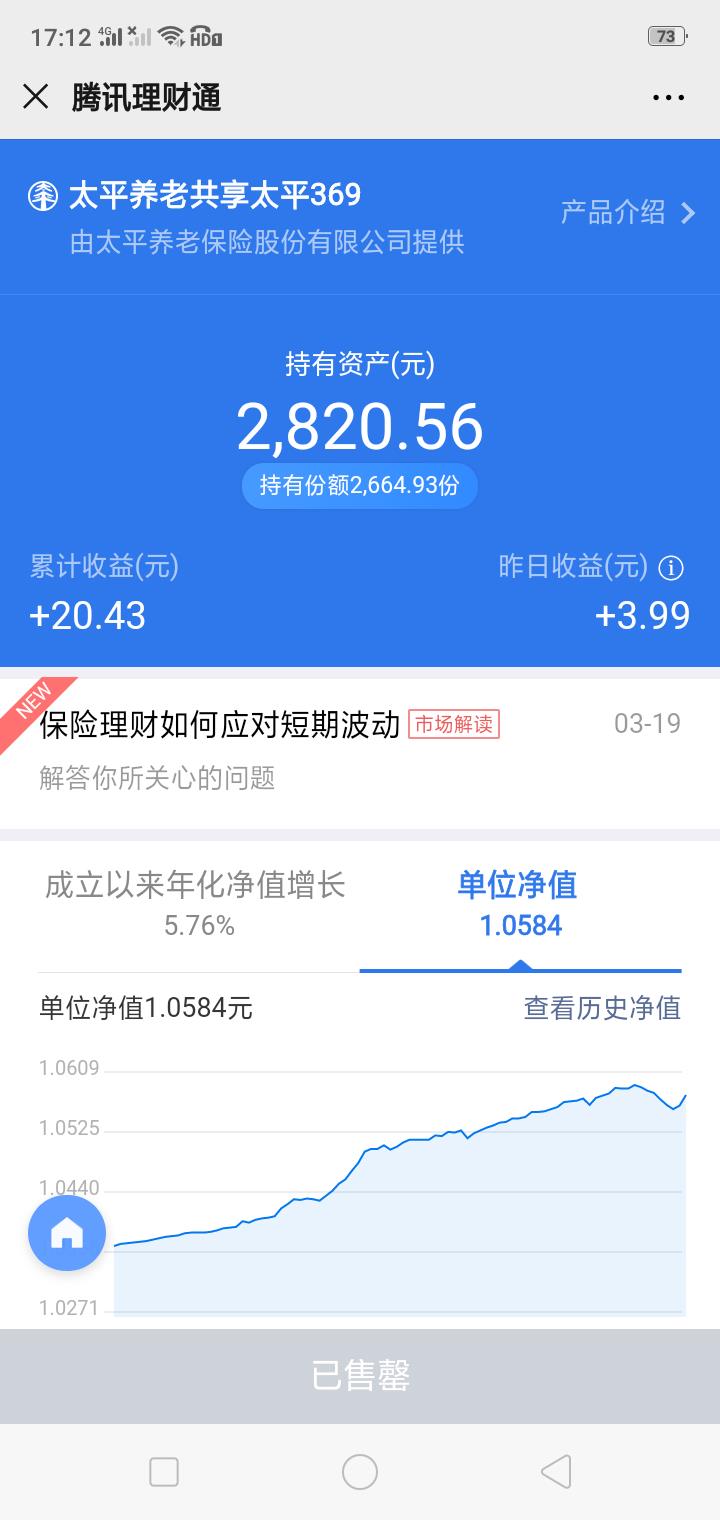The width and height of the screenshot is (720, 1520).
Task: Open 产品介绍 product introduction
Action: pos(628,212)
